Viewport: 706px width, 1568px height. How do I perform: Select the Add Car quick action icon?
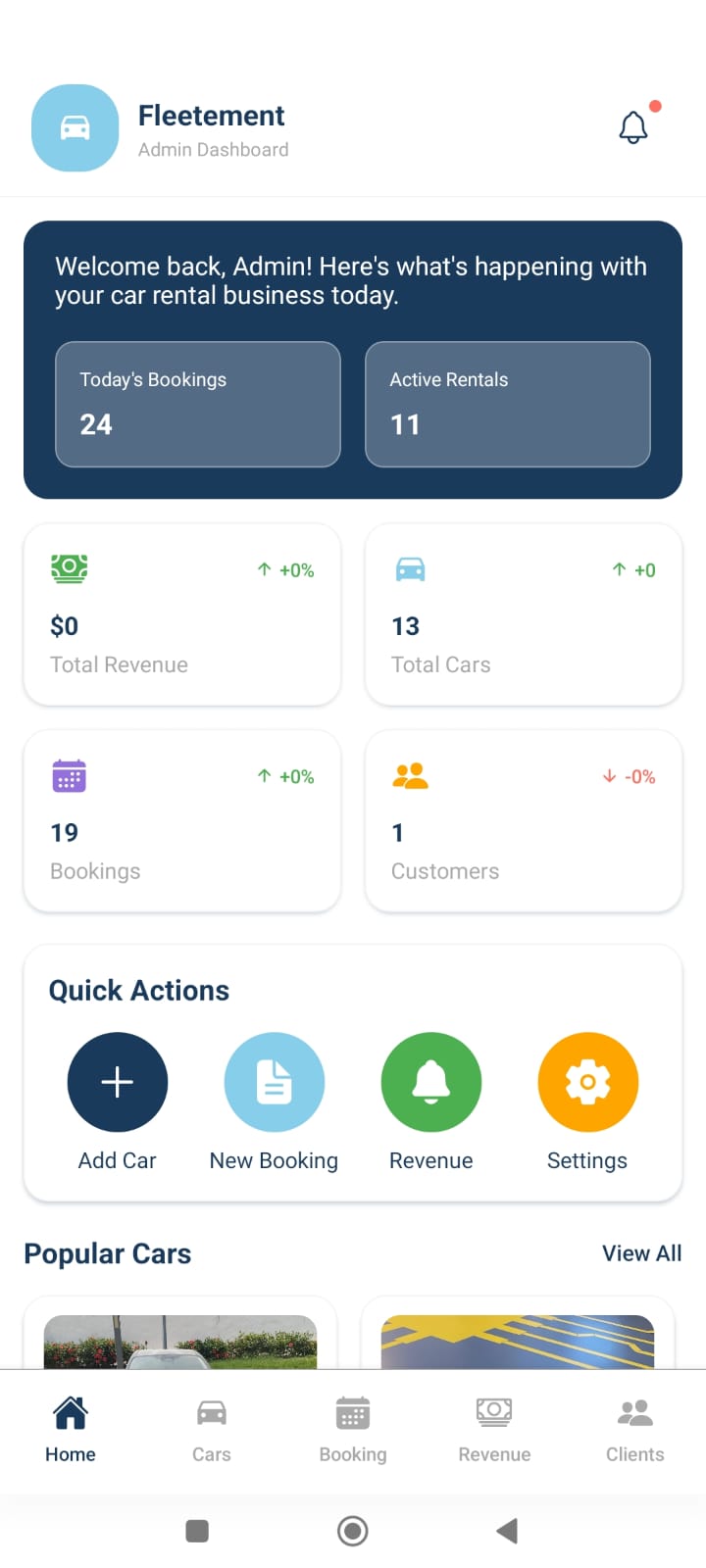(118, 1082)
